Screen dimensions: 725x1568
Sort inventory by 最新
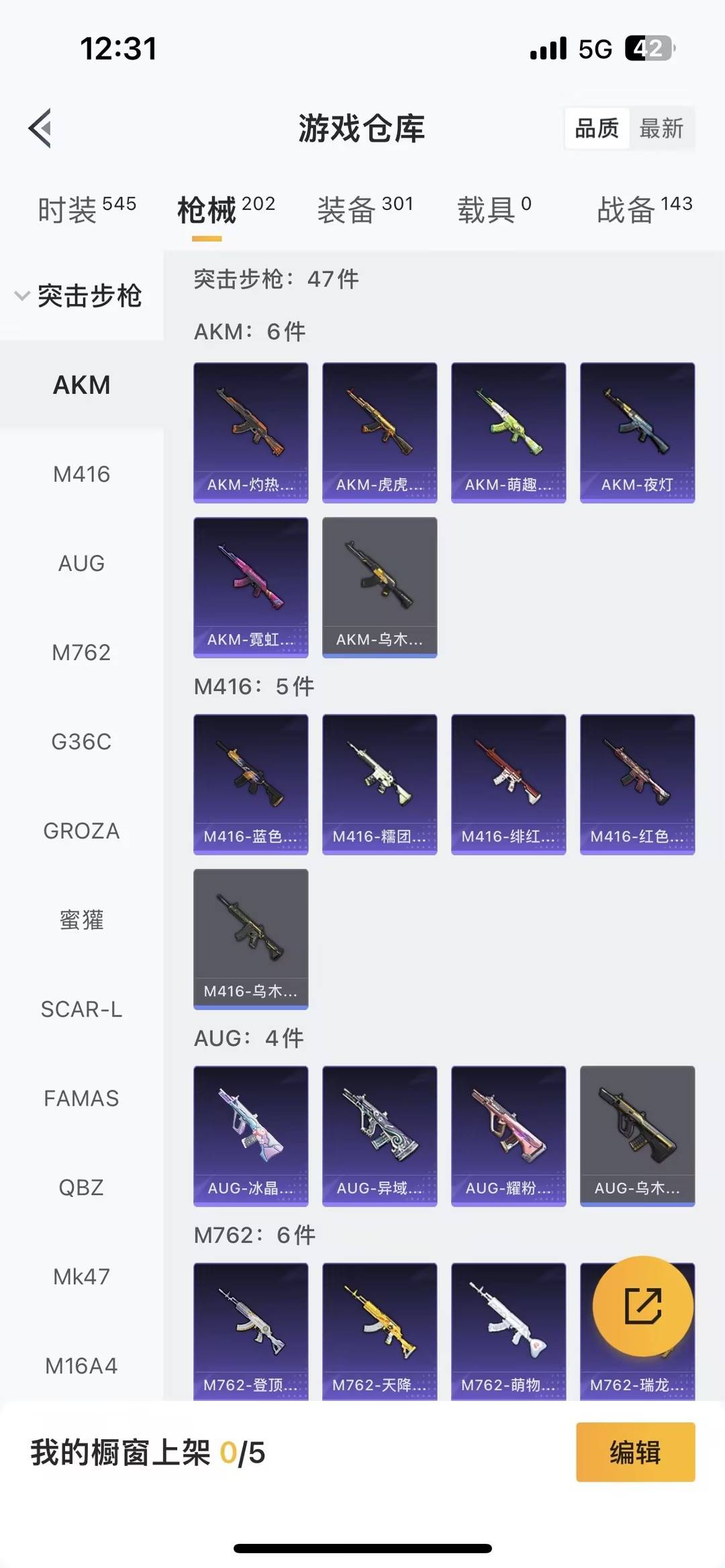[x=663, y=129]
